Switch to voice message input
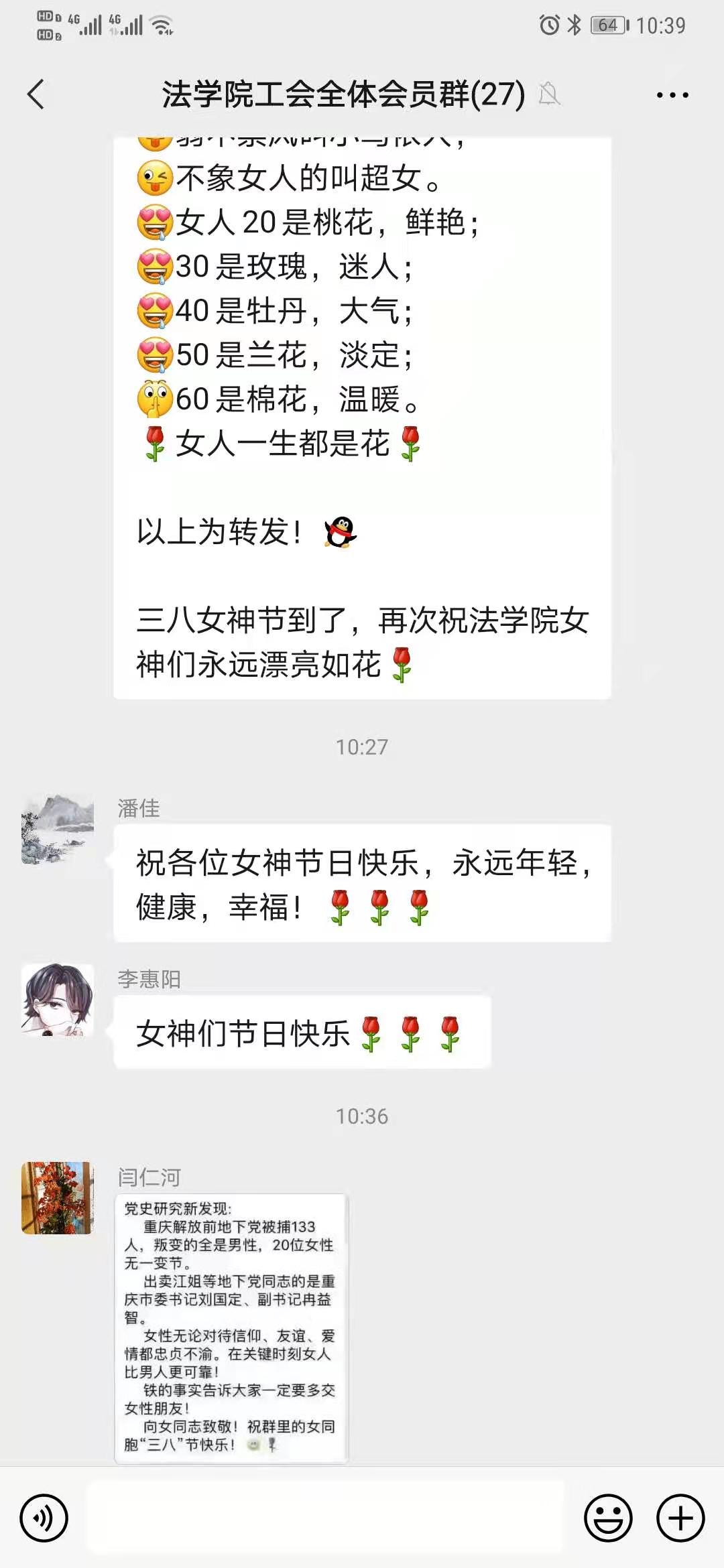The image size is (724, 1568). coord(44,1518)
